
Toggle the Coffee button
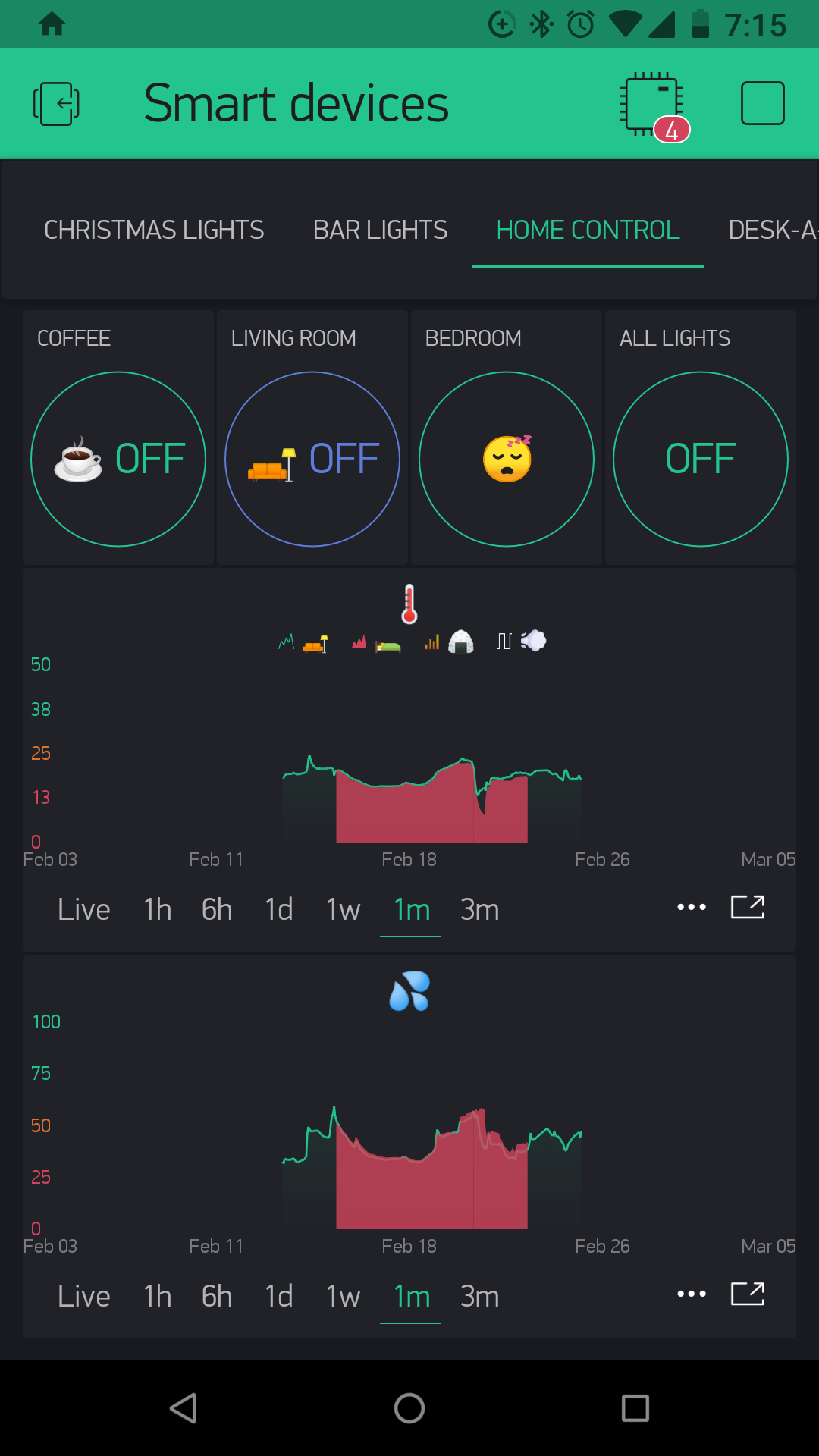click(x=118, y=459)
